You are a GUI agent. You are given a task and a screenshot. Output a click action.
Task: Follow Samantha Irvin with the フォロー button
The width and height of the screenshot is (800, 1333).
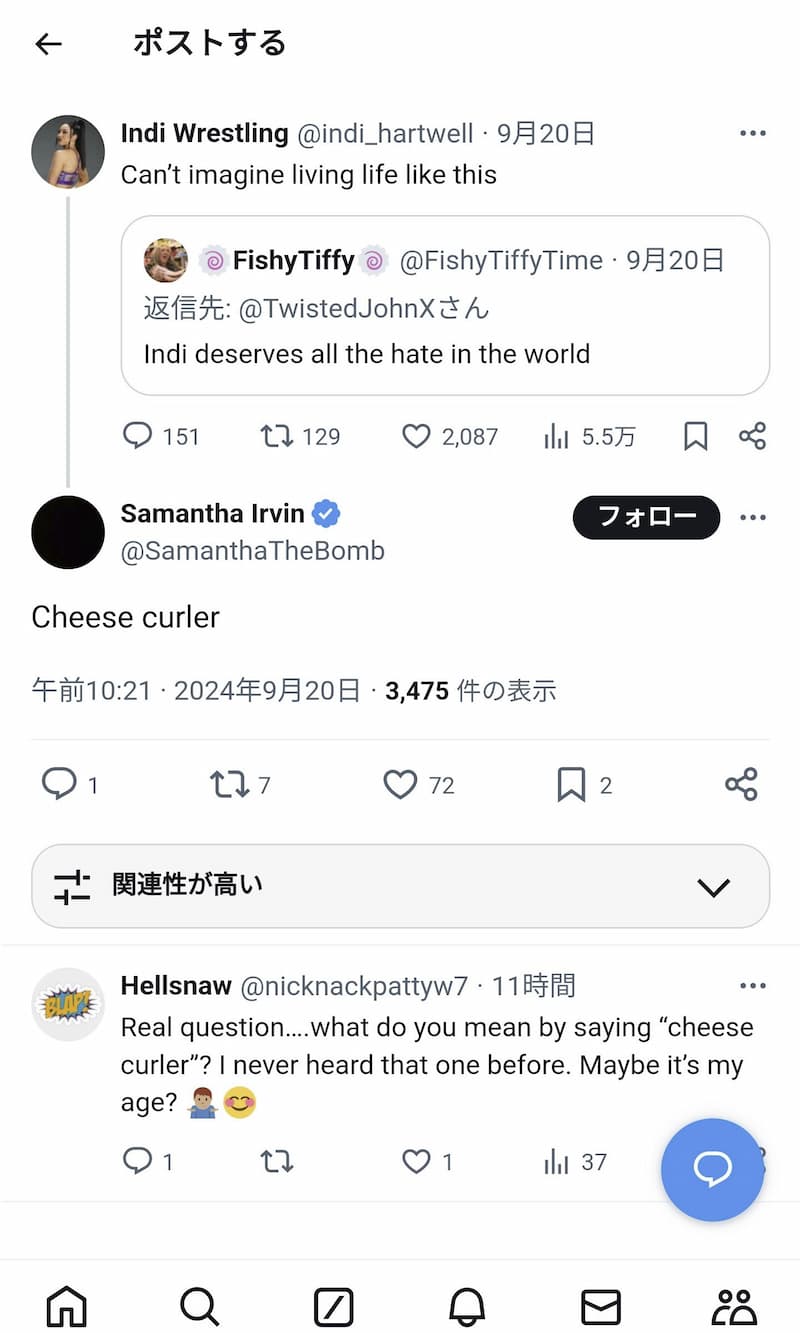[x=646, y=517]
